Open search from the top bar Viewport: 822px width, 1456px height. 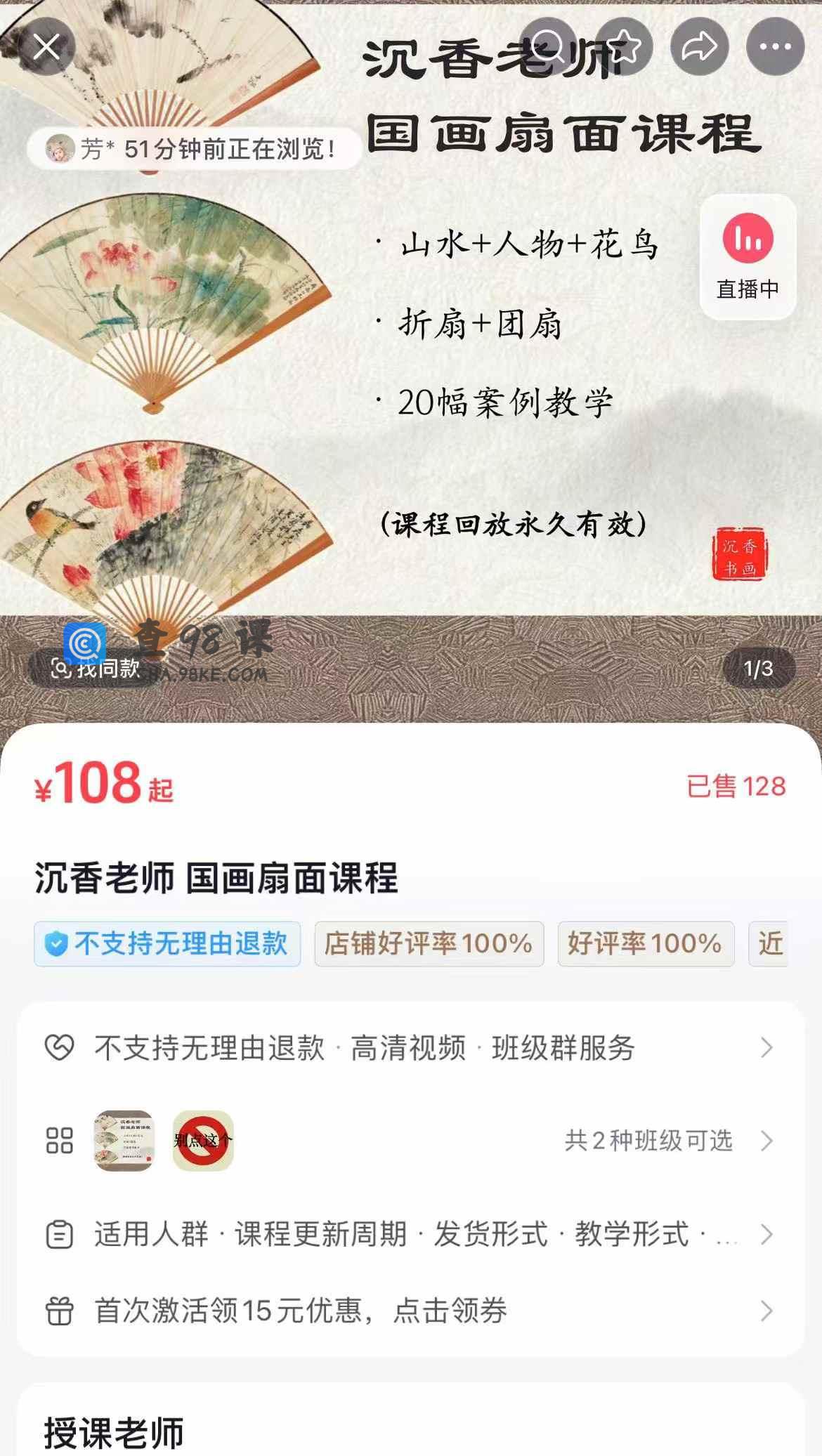(548, 47)
